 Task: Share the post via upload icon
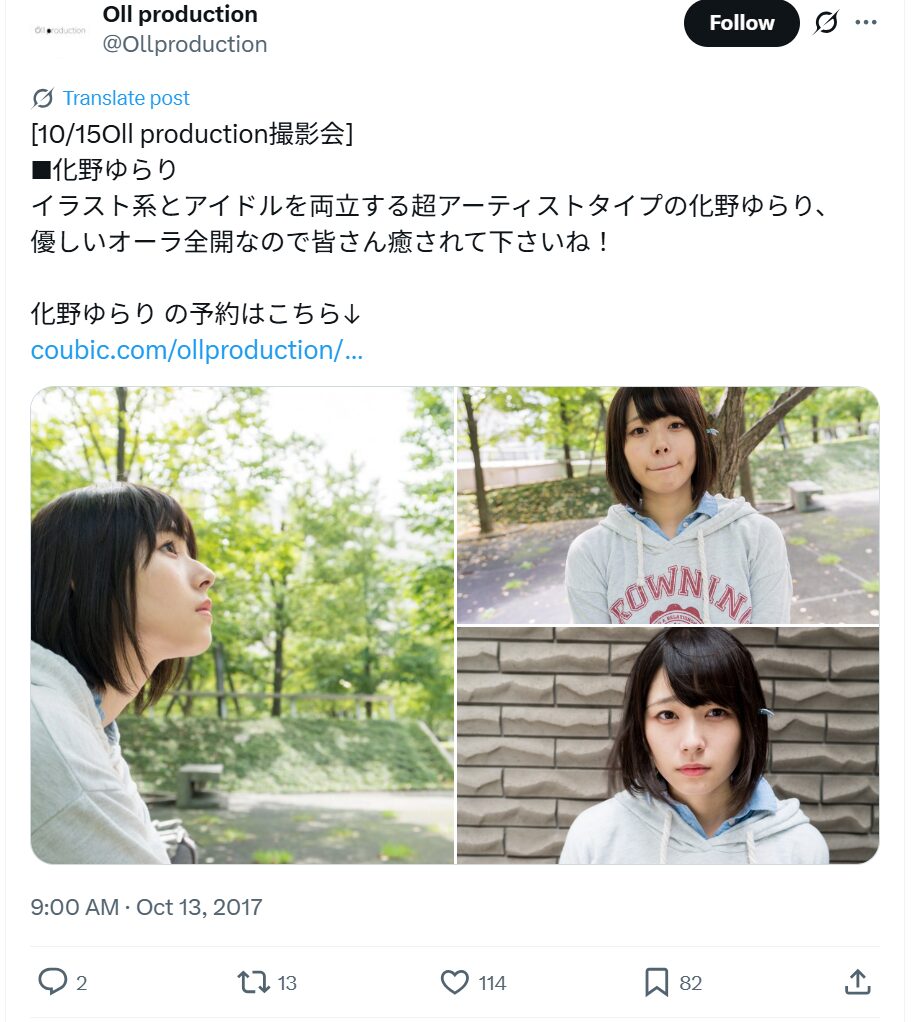(x=857, y=982)
